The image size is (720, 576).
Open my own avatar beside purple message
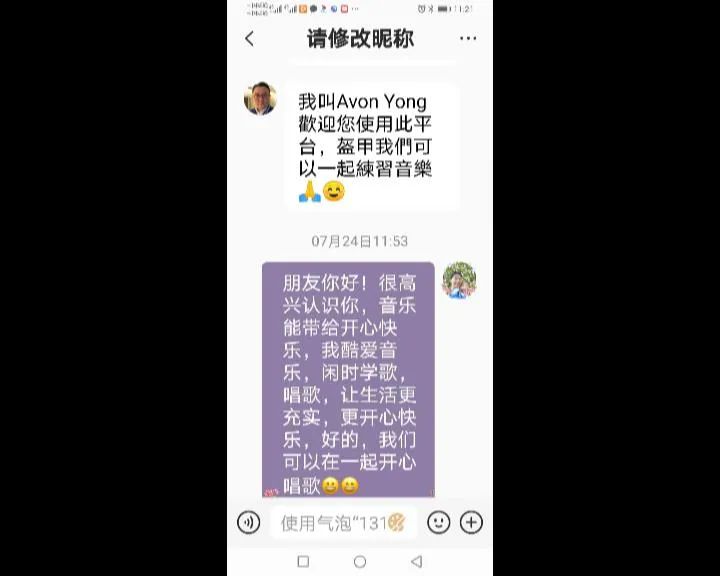(x=459, y=280)
